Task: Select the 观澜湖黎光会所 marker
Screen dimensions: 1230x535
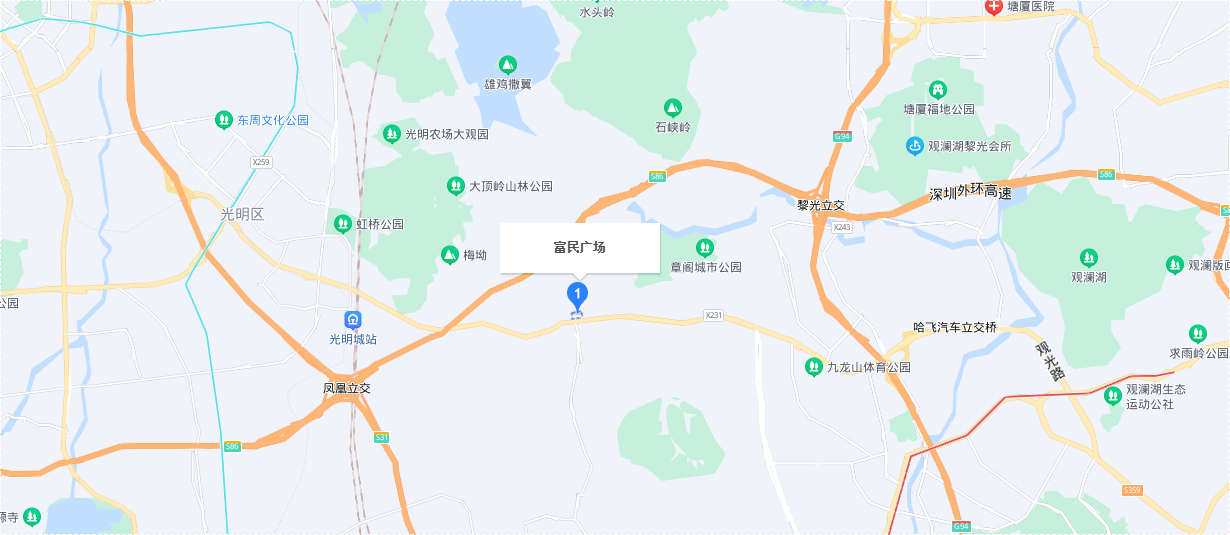Action: pos(914,146)
